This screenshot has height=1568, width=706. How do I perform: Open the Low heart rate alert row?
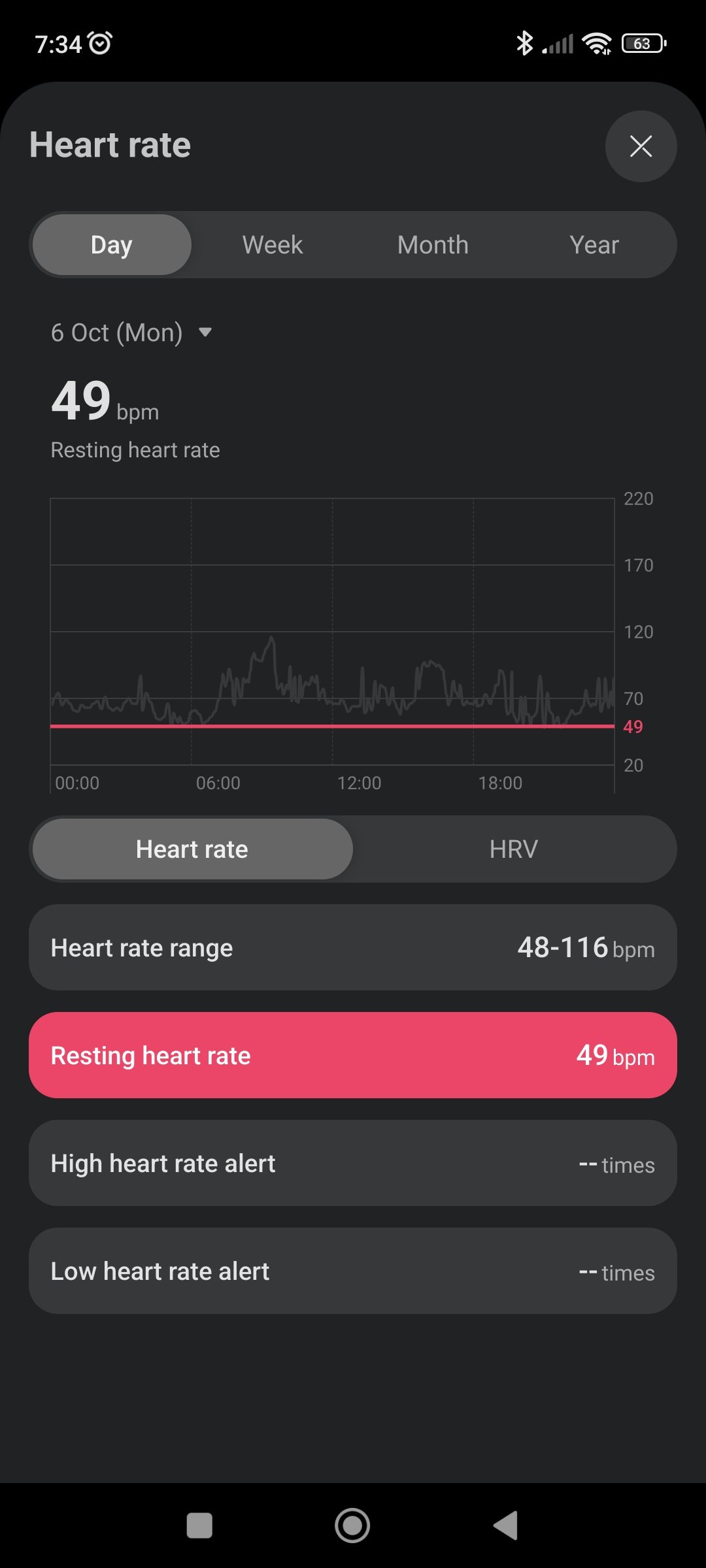353,1271
